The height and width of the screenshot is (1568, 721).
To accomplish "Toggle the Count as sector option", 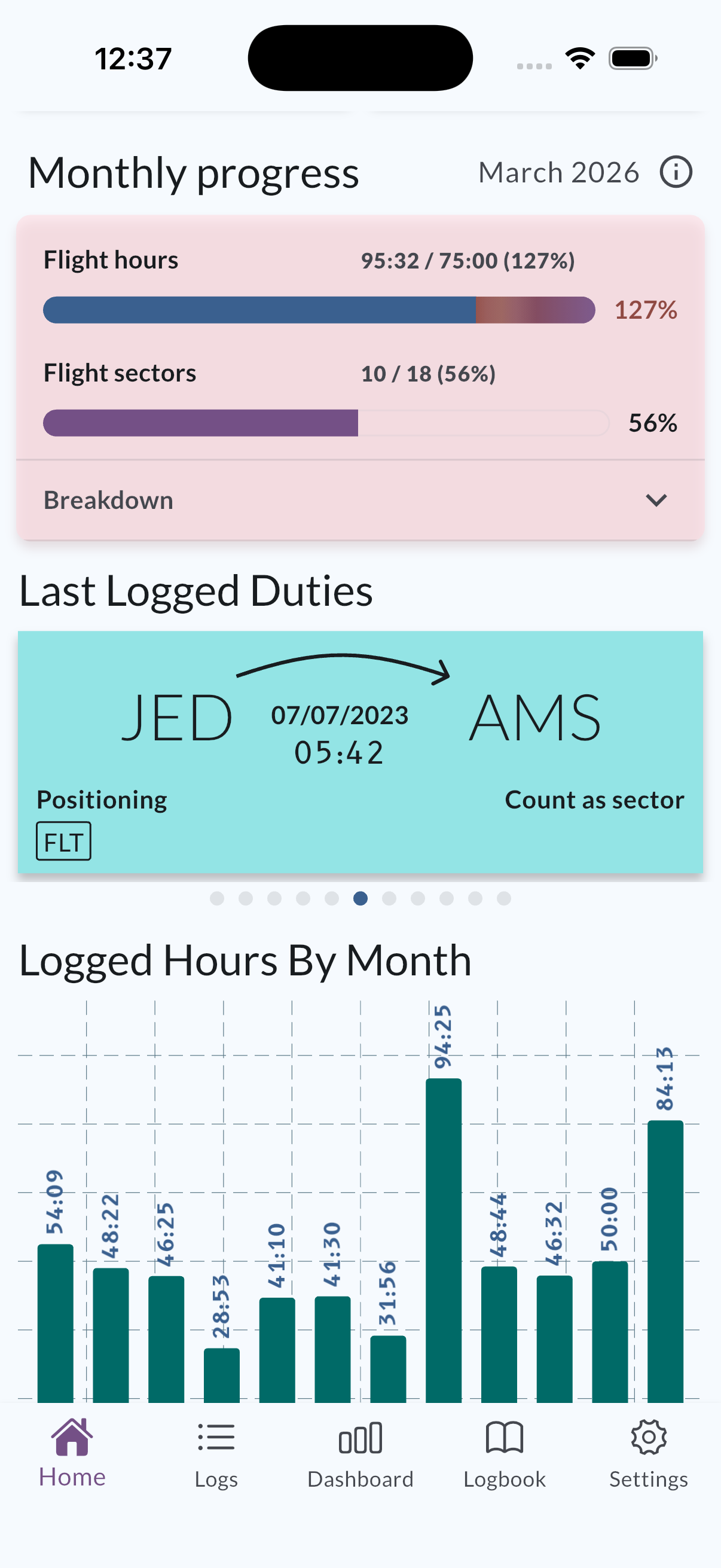I will (x=595, y=800).
